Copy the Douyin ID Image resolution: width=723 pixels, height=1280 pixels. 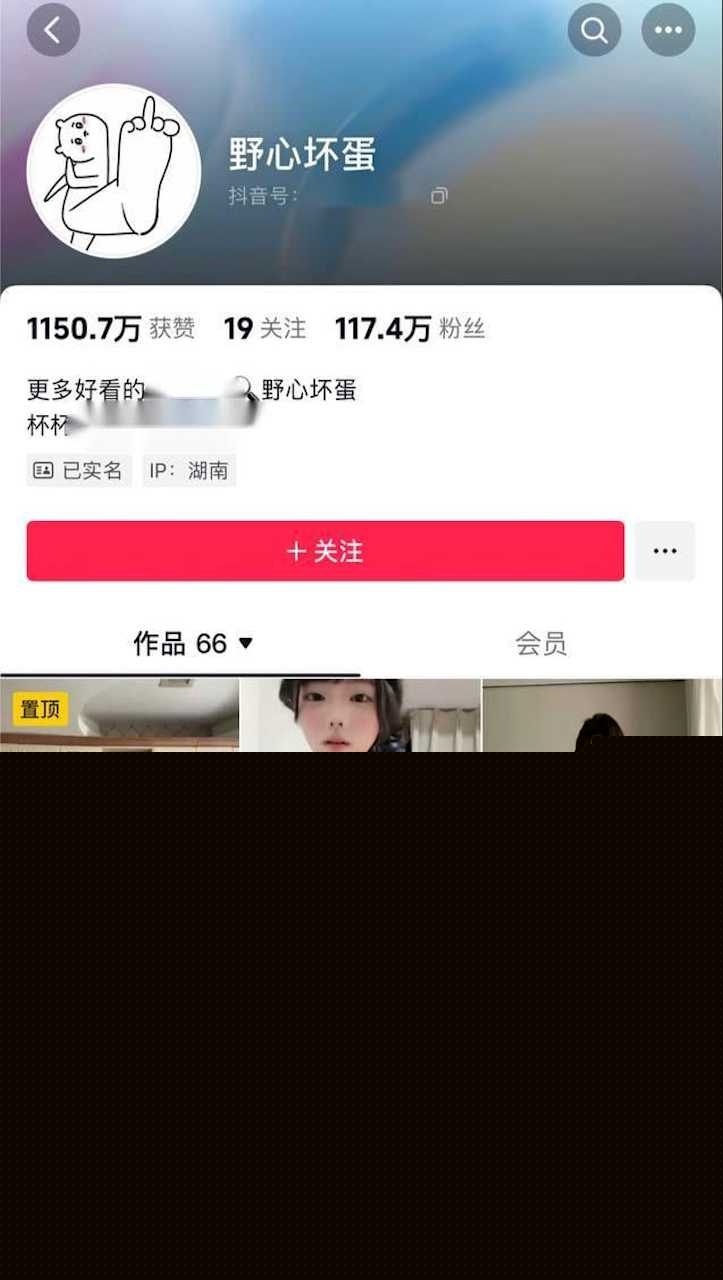[439, 196]
